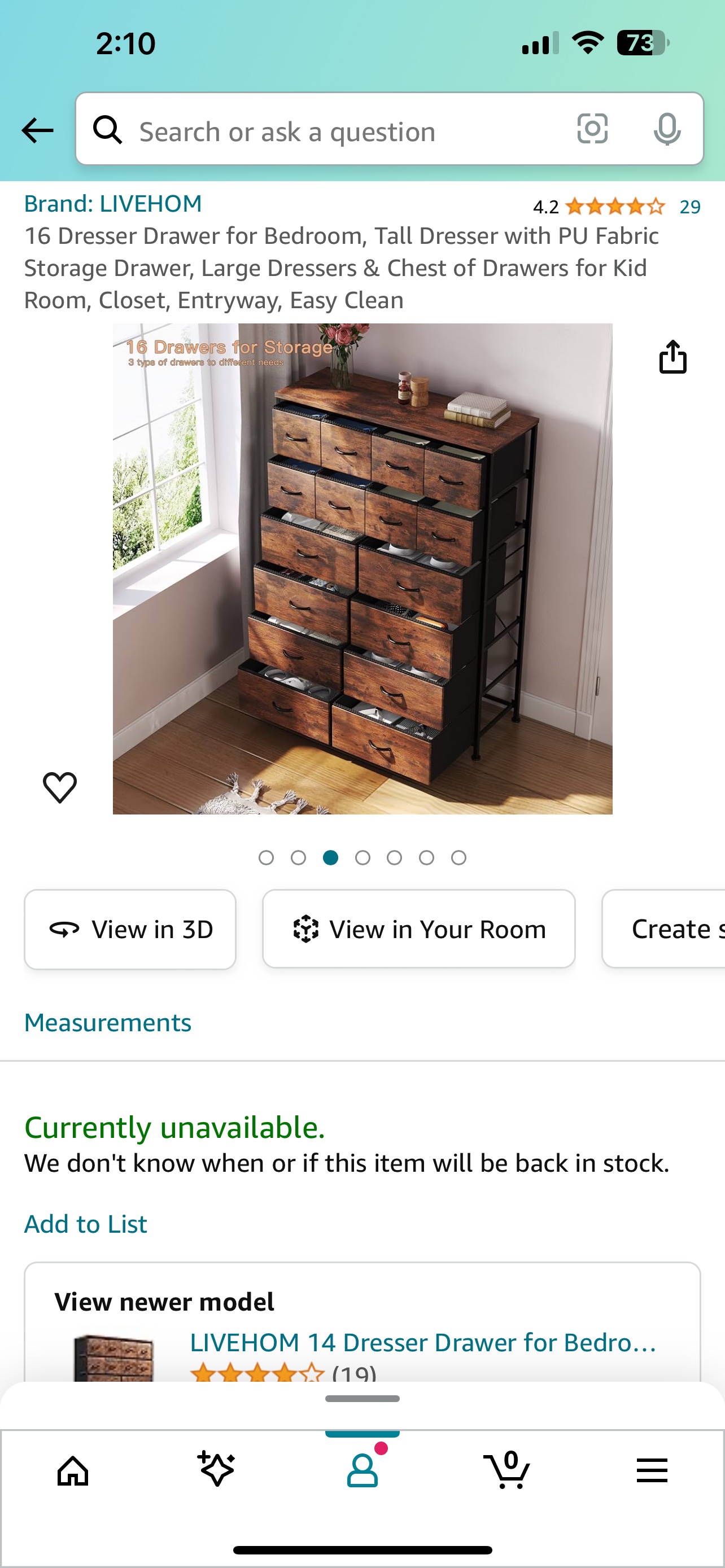Open the Brand: LIVEHOM link
Screen dimensions: 725x1568
(113, 204)
